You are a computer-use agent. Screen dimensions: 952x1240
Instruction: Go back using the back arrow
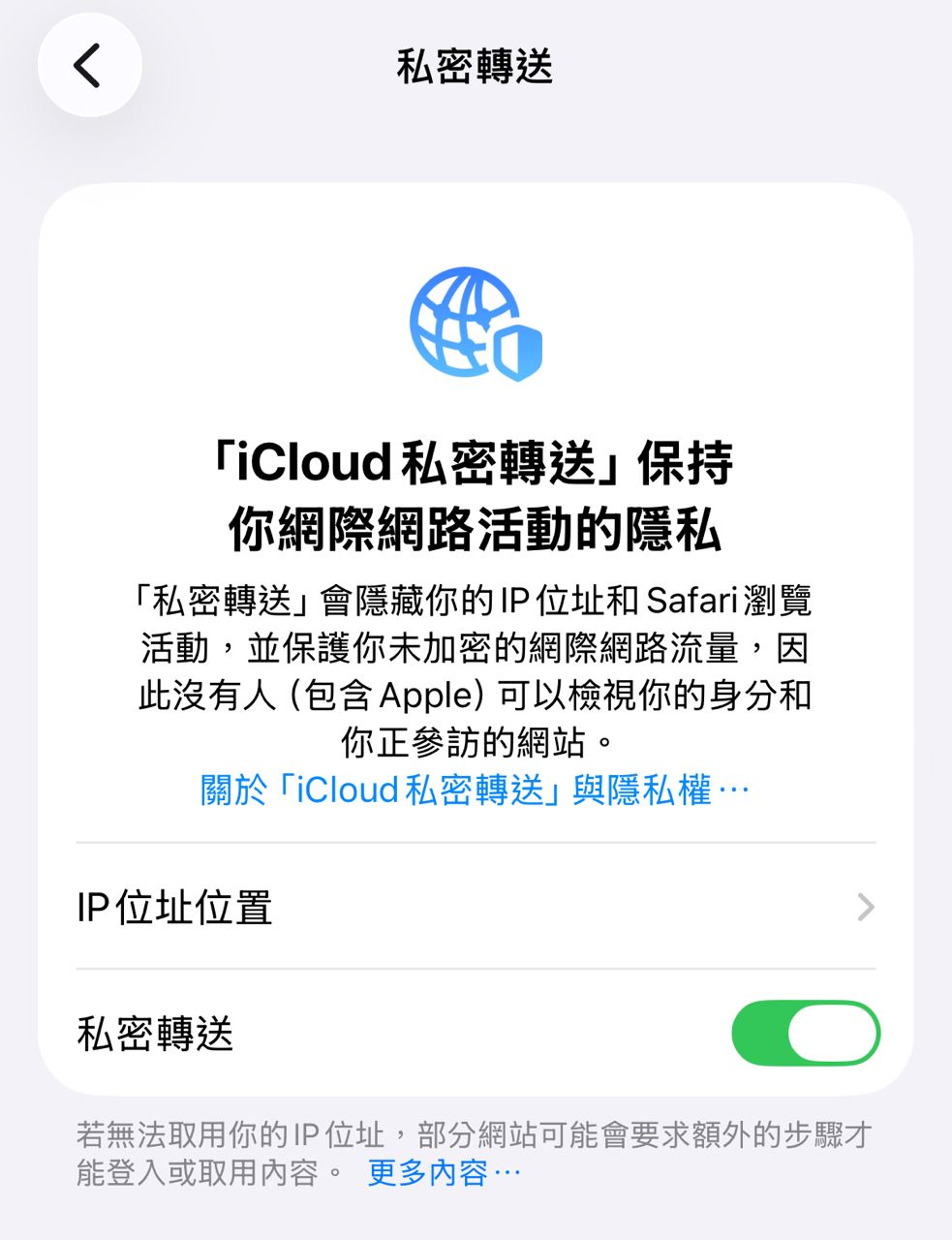89,66
